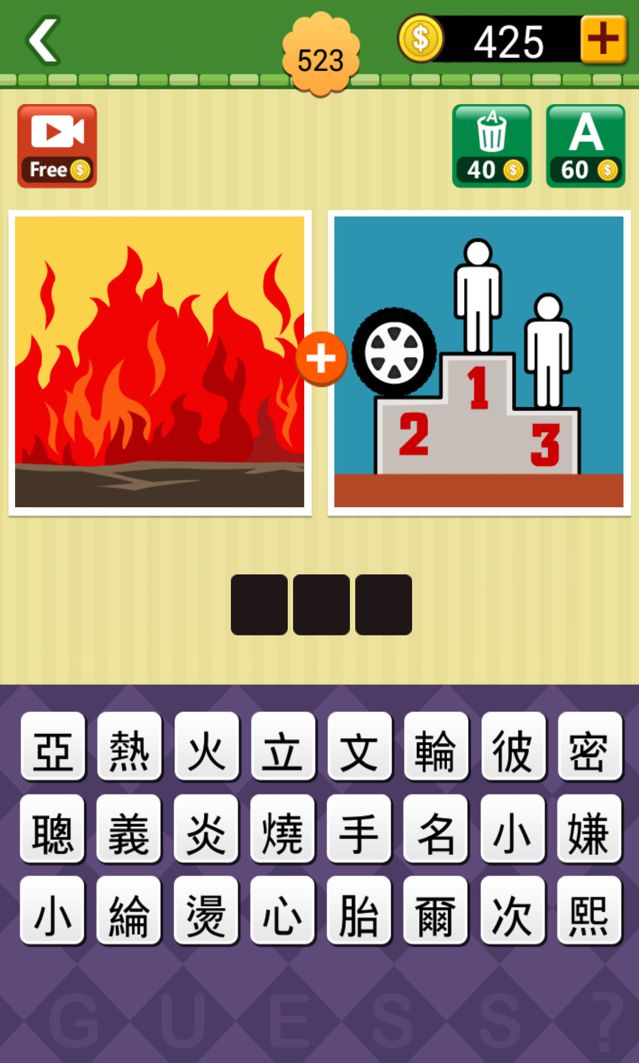
Task: Watch the free video for coins
Action: tap(57, 146)
